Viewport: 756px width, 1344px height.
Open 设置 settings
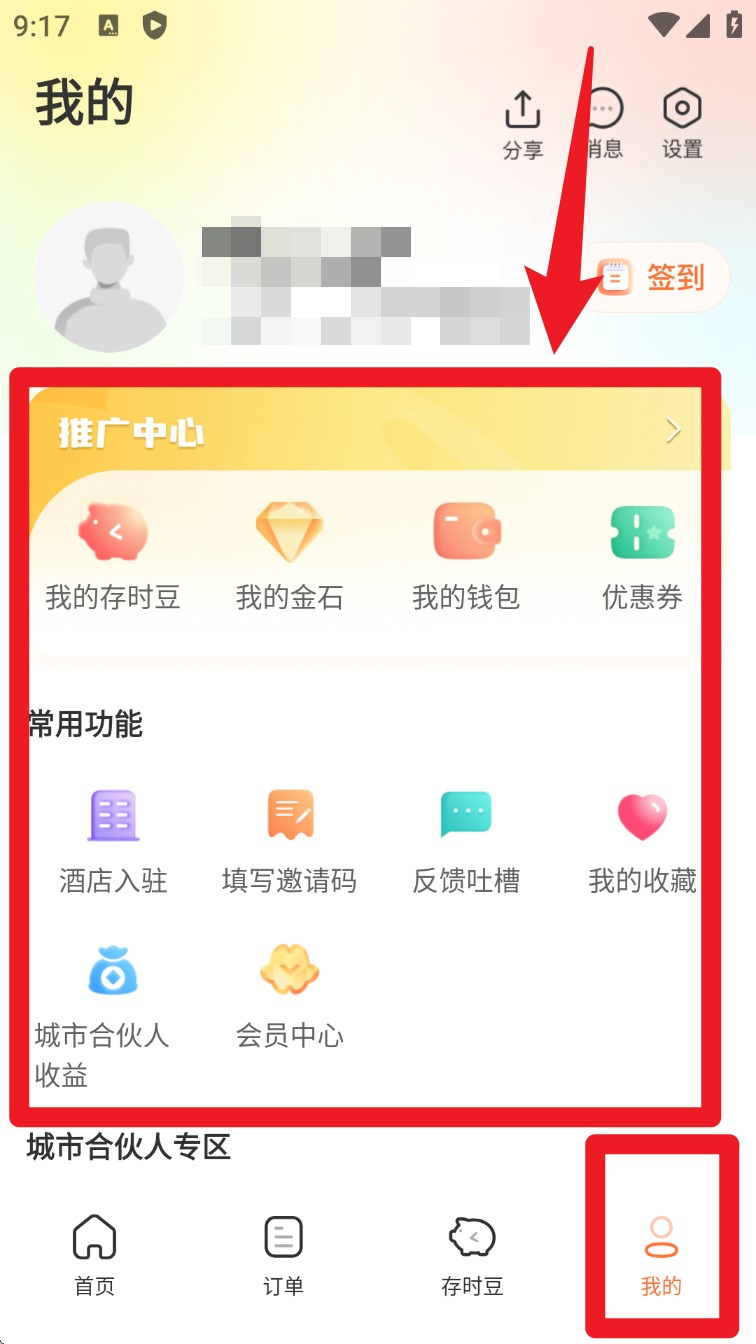tap(682, 124)
